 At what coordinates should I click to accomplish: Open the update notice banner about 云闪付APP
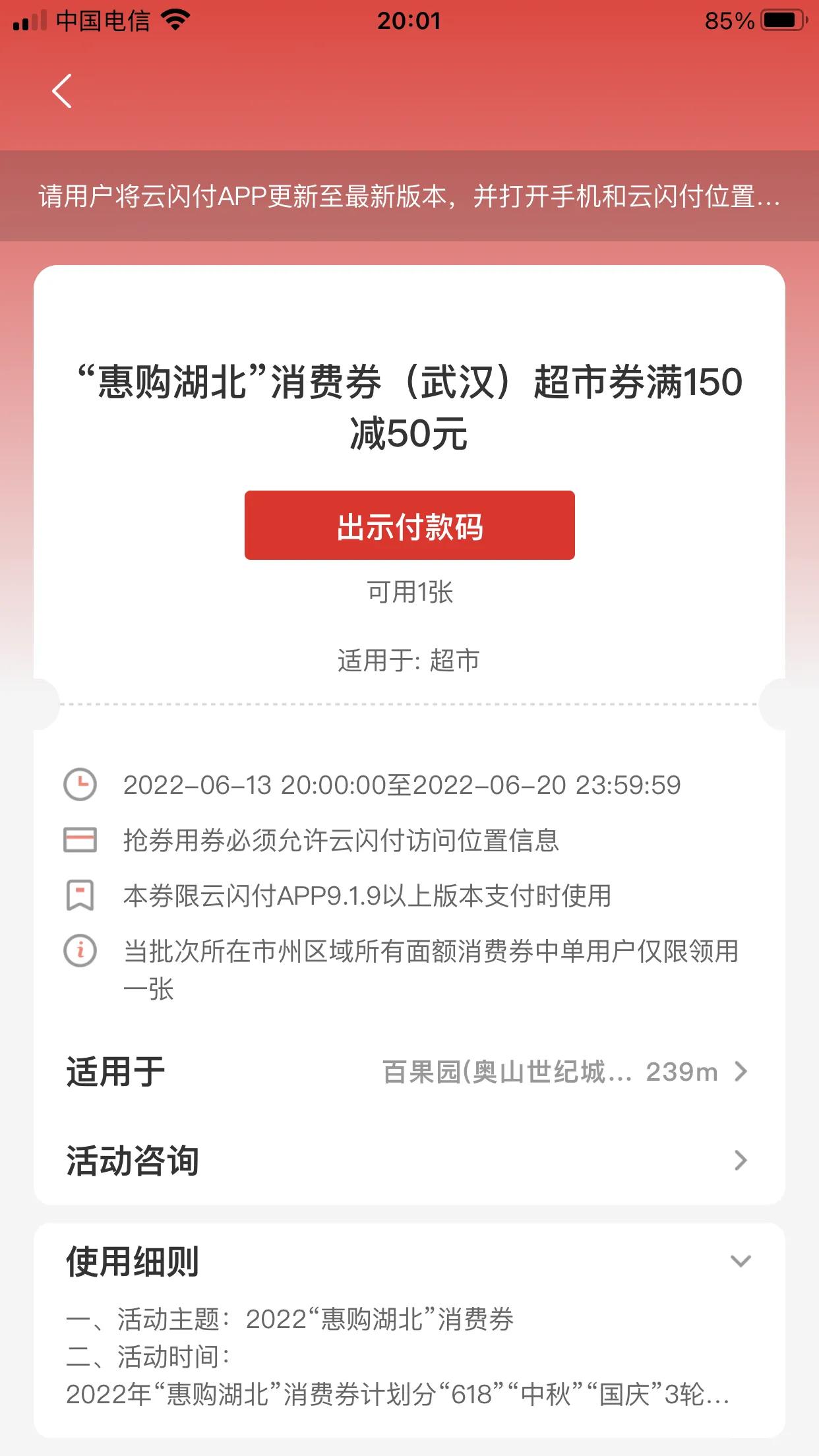click(x=409, y=196)
